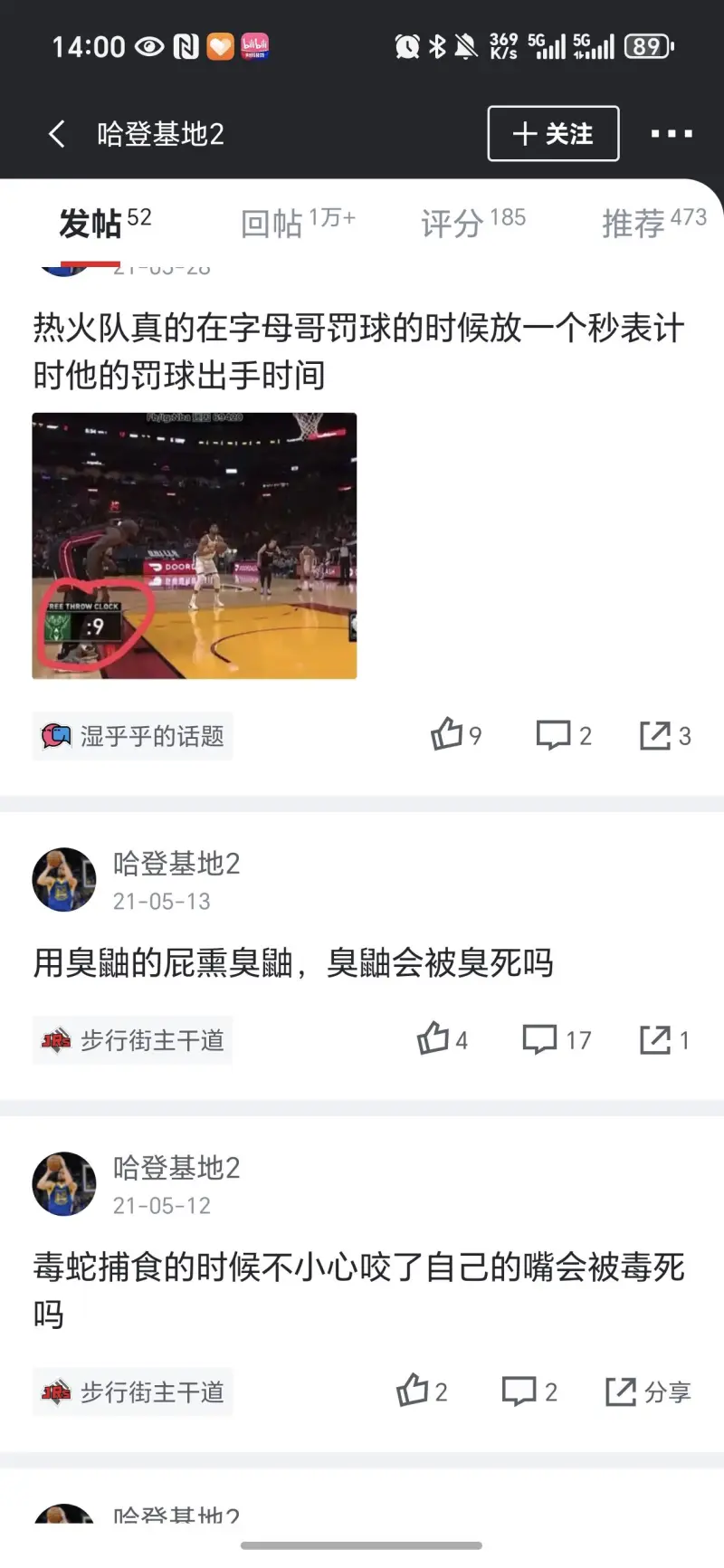The height and width of the screenshot is (1568, 724).
Task: Share the 热火队 free throw post
Action: click(x=664, y=735)
